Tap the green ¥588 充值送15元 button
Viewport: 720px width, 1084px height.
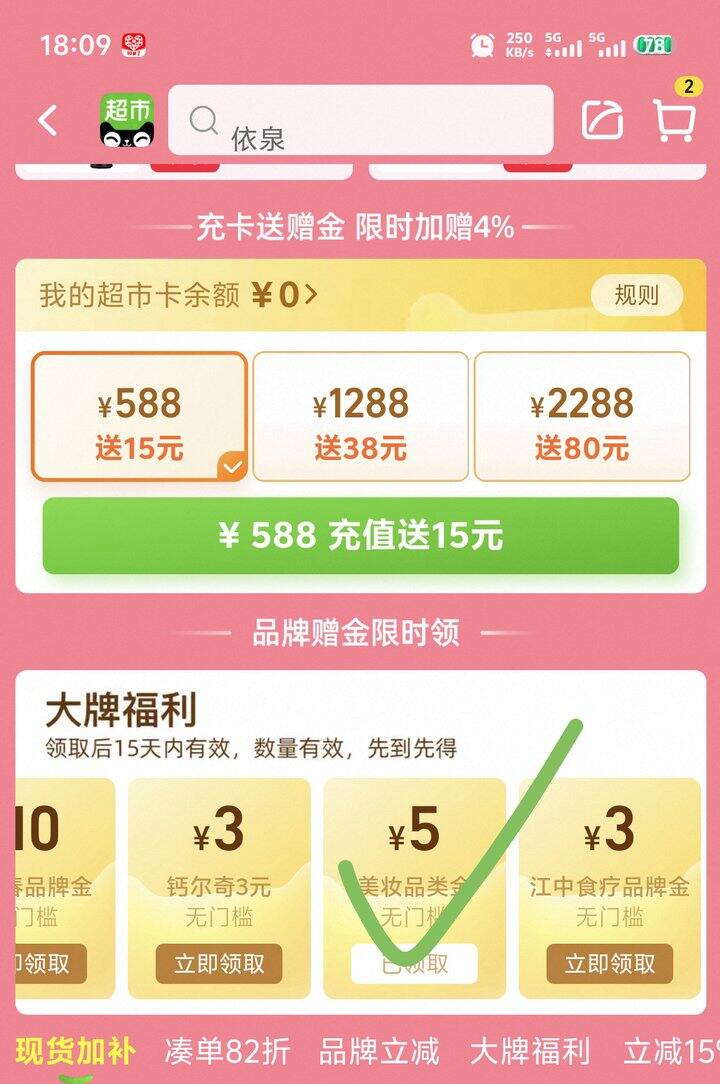coord(360,536)
